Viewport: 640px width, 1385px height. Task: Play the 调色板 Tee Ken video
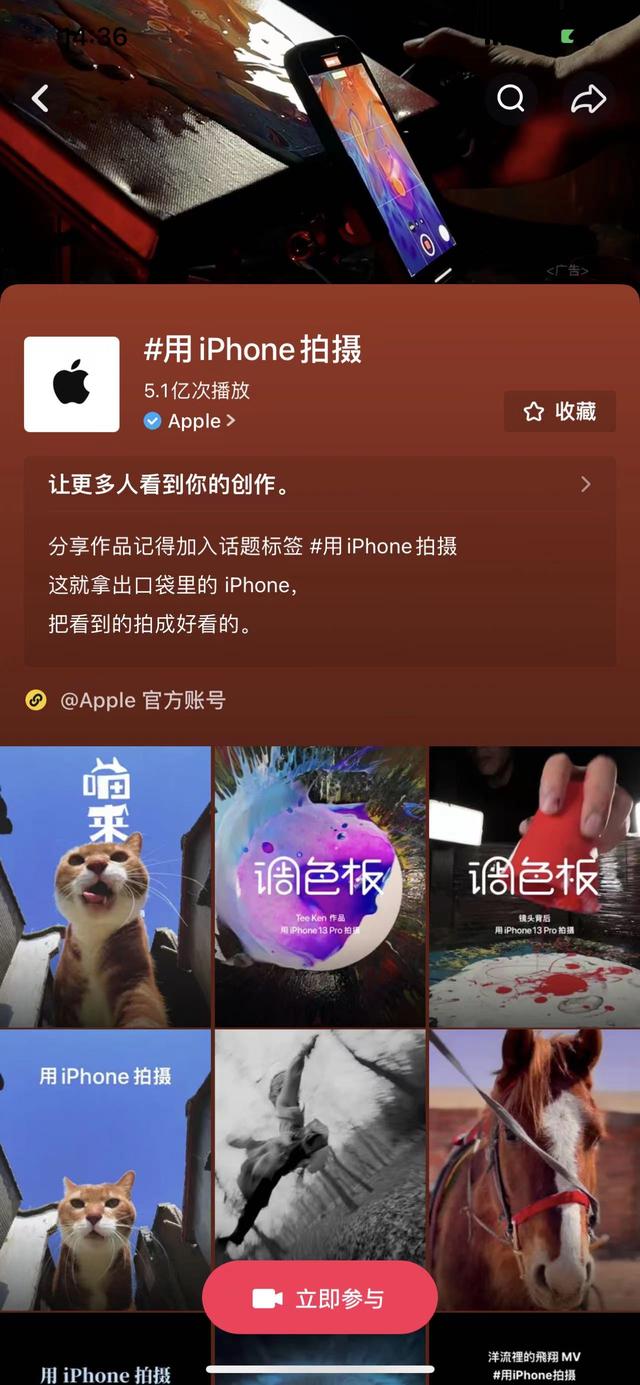[x=320, y=887]
